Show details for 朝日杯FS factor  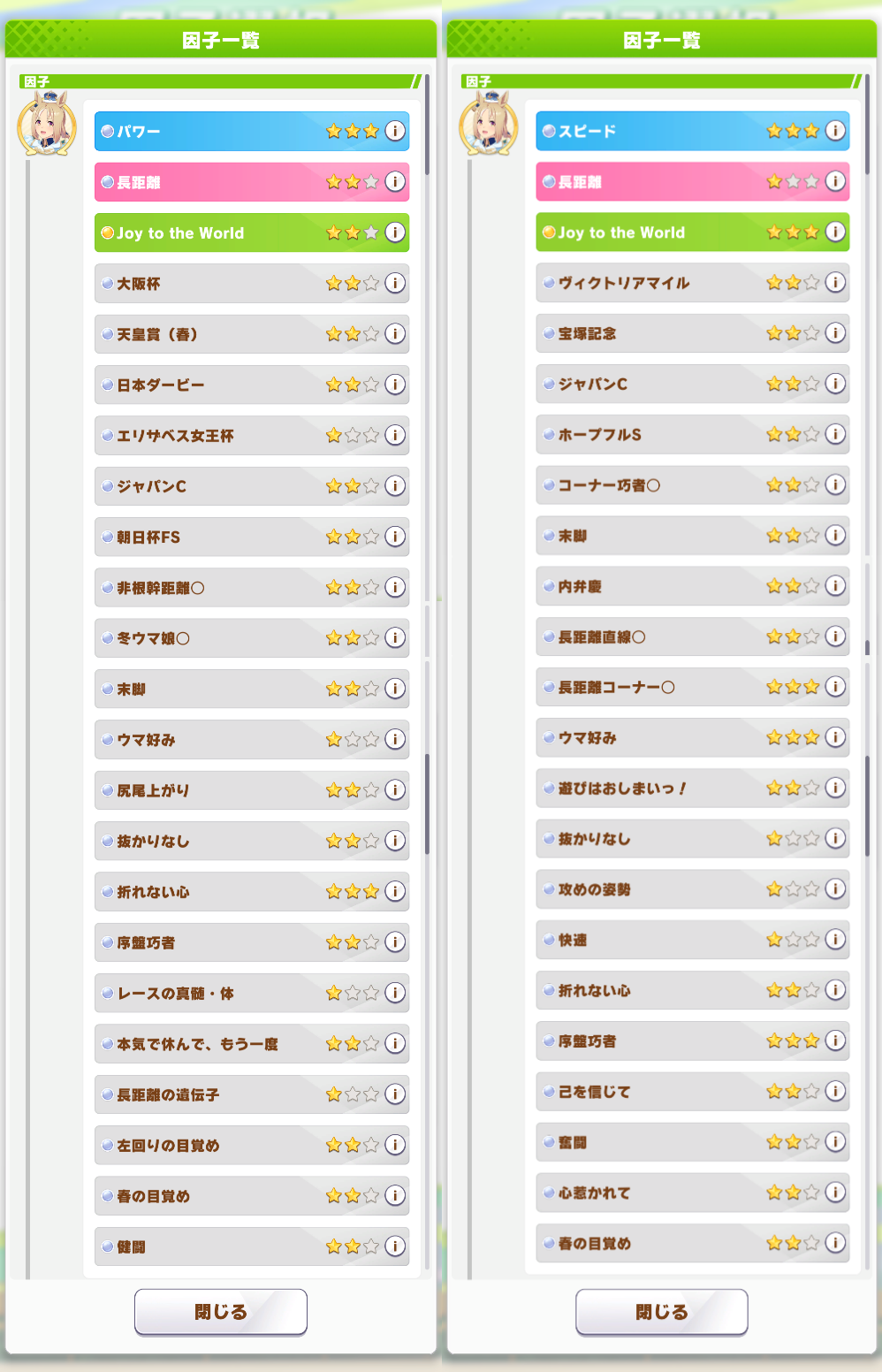395,537
